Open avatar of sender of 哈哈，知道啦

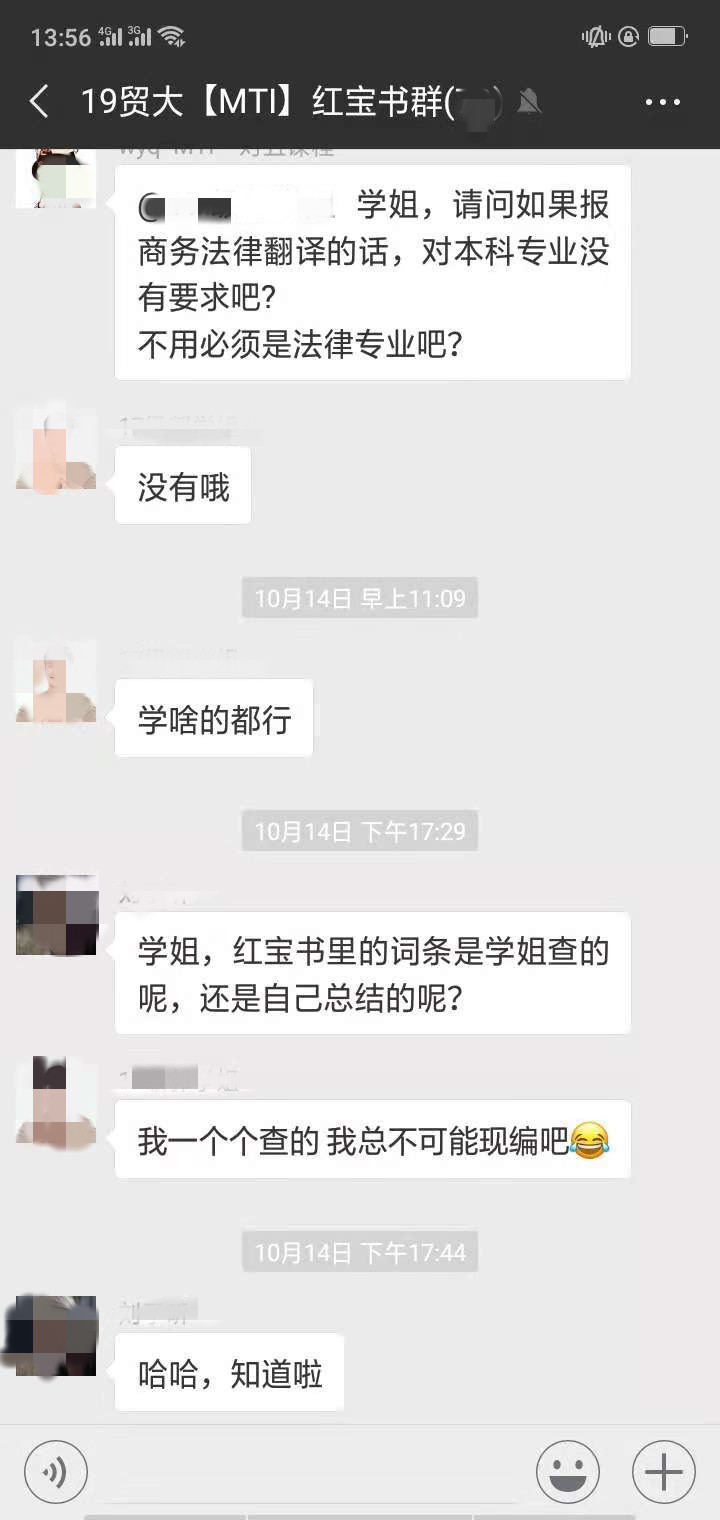pyautogui.click(x=56, y=1335)
